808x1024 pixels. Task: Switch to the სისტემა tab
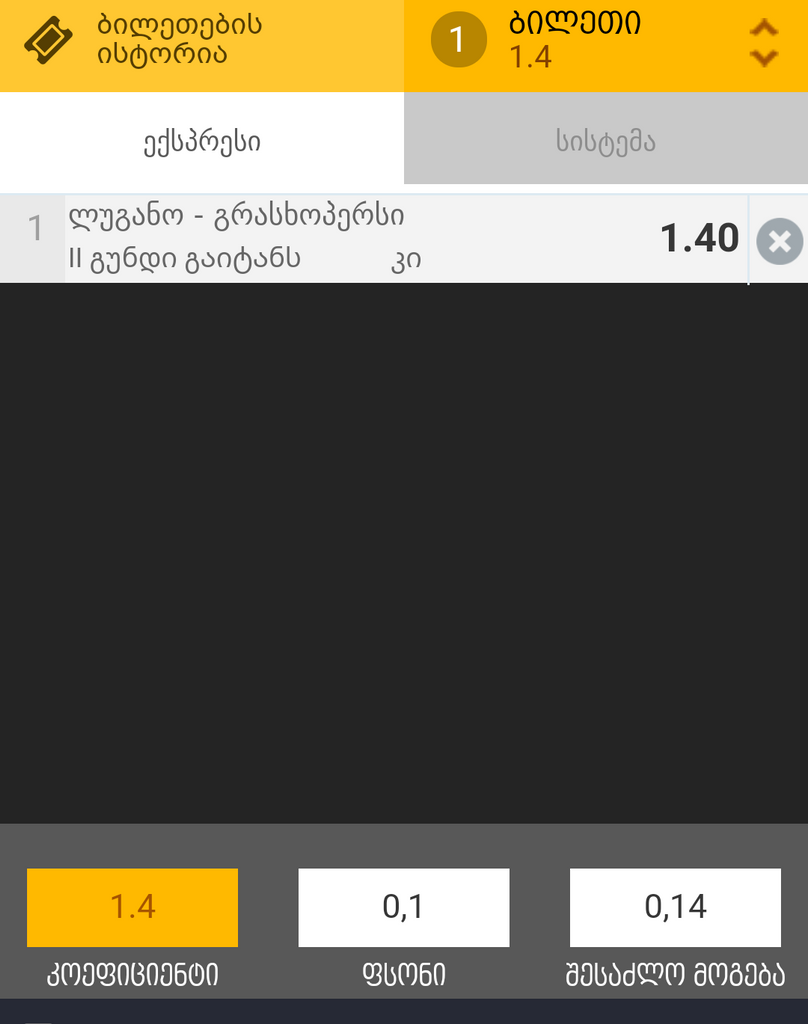click(605, 141)
